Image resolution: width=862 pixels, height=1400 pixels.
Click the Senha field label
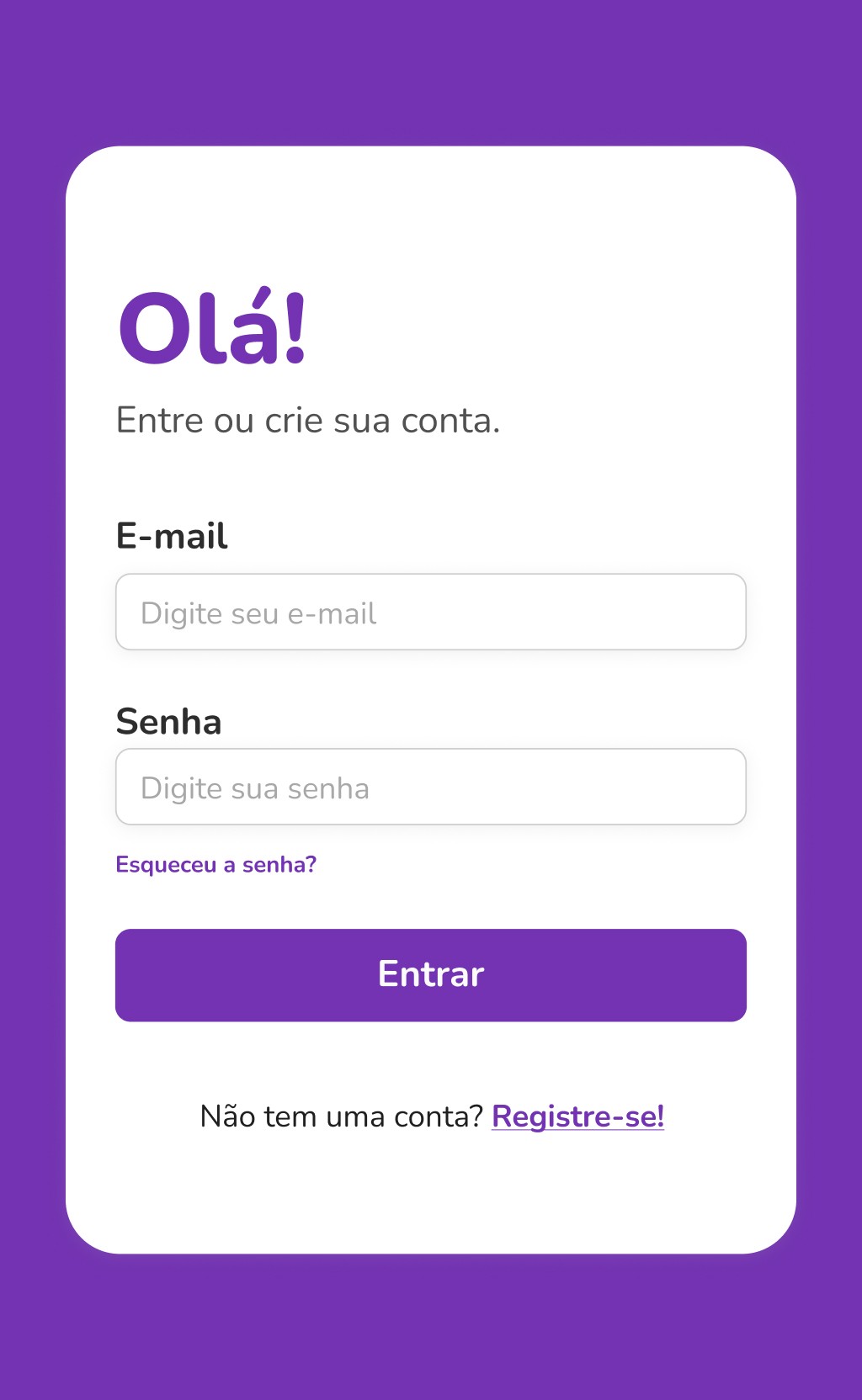(168, 721)
